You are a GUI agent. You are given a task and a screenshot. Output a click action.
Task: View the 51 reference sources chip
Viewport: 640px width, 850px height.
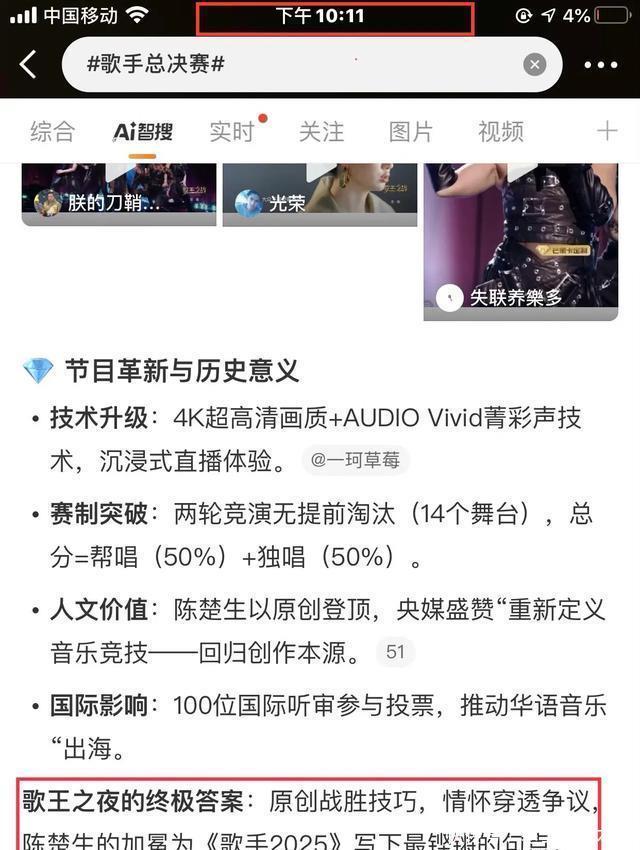395,653
